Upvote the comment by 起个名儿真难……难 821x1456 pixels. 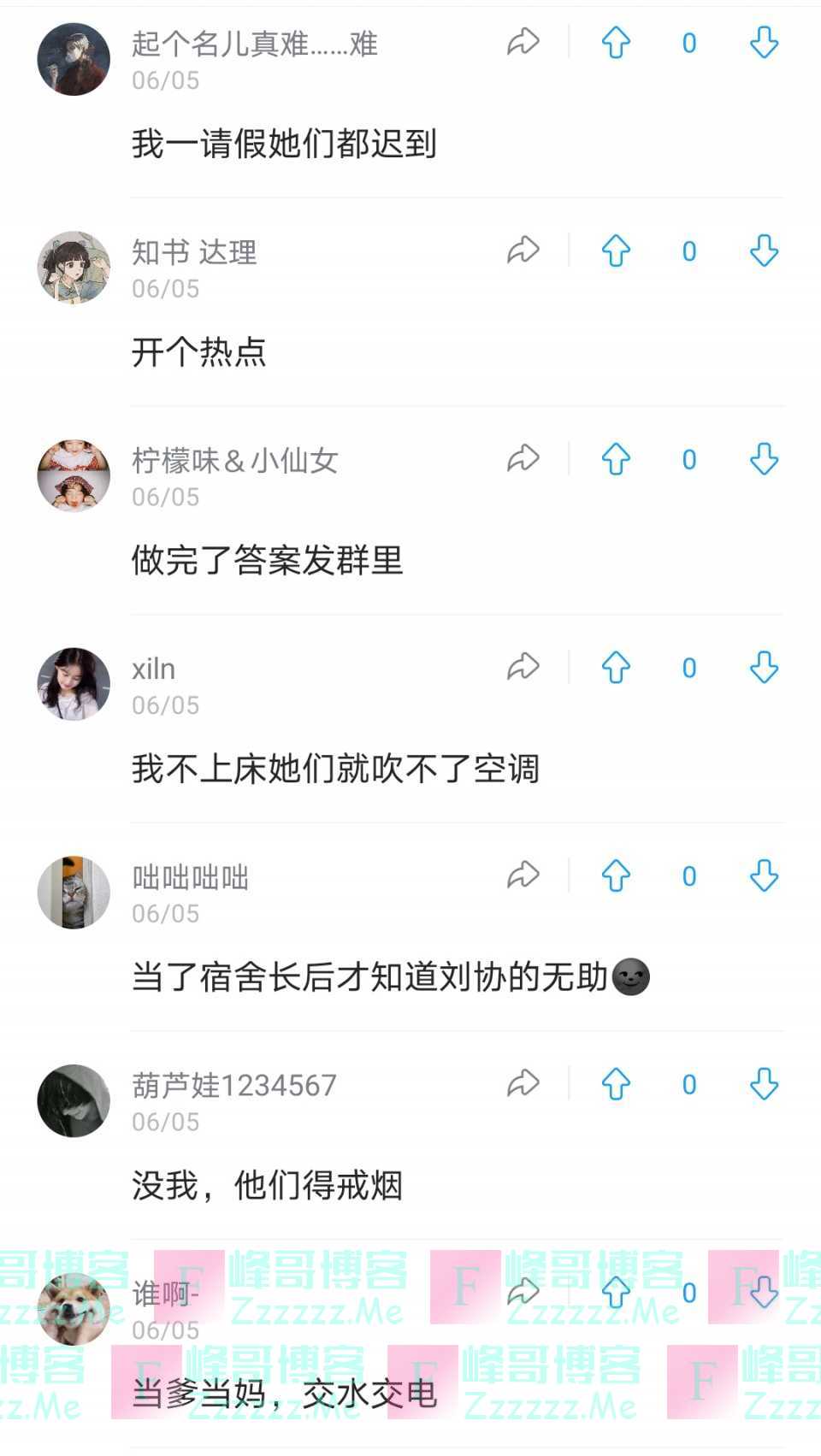(616, 43)
